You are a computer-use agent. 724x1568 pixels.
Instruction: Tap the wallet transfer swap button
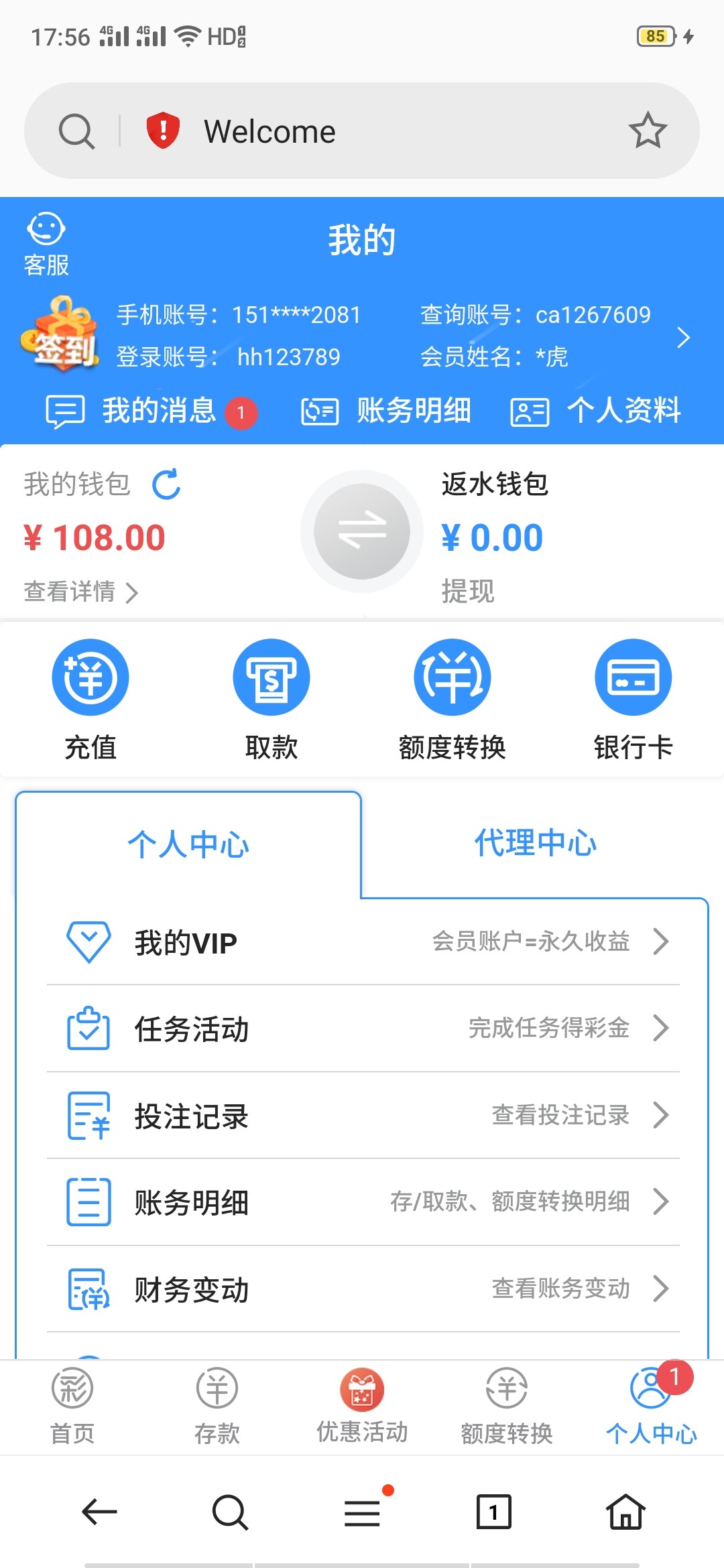pos(362,531)
